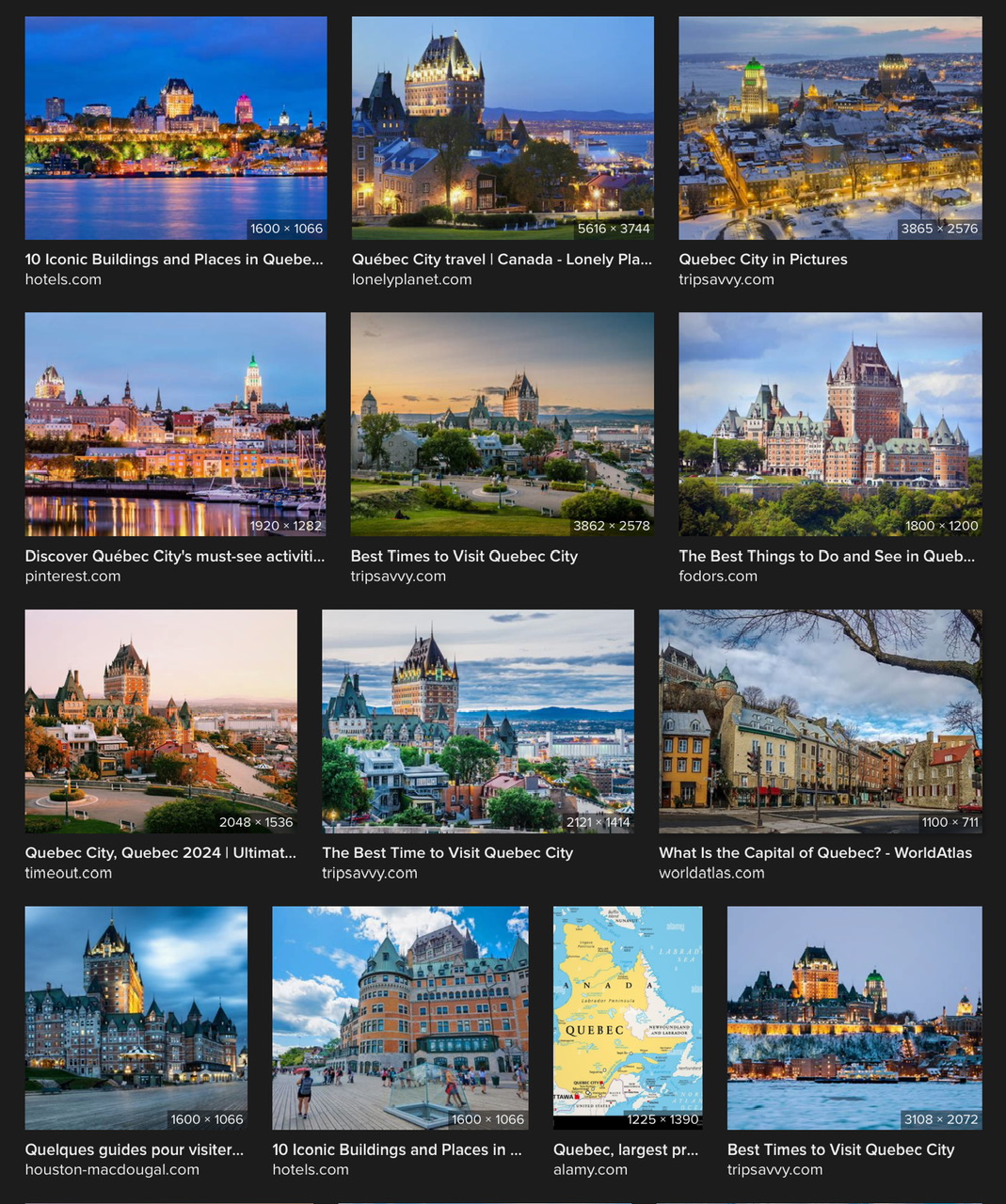Screen dimensions: 1006x1204
Task: Open 'Best Times to Visit' 3108 × 2072 image
Action: [x=854, y=1018]
